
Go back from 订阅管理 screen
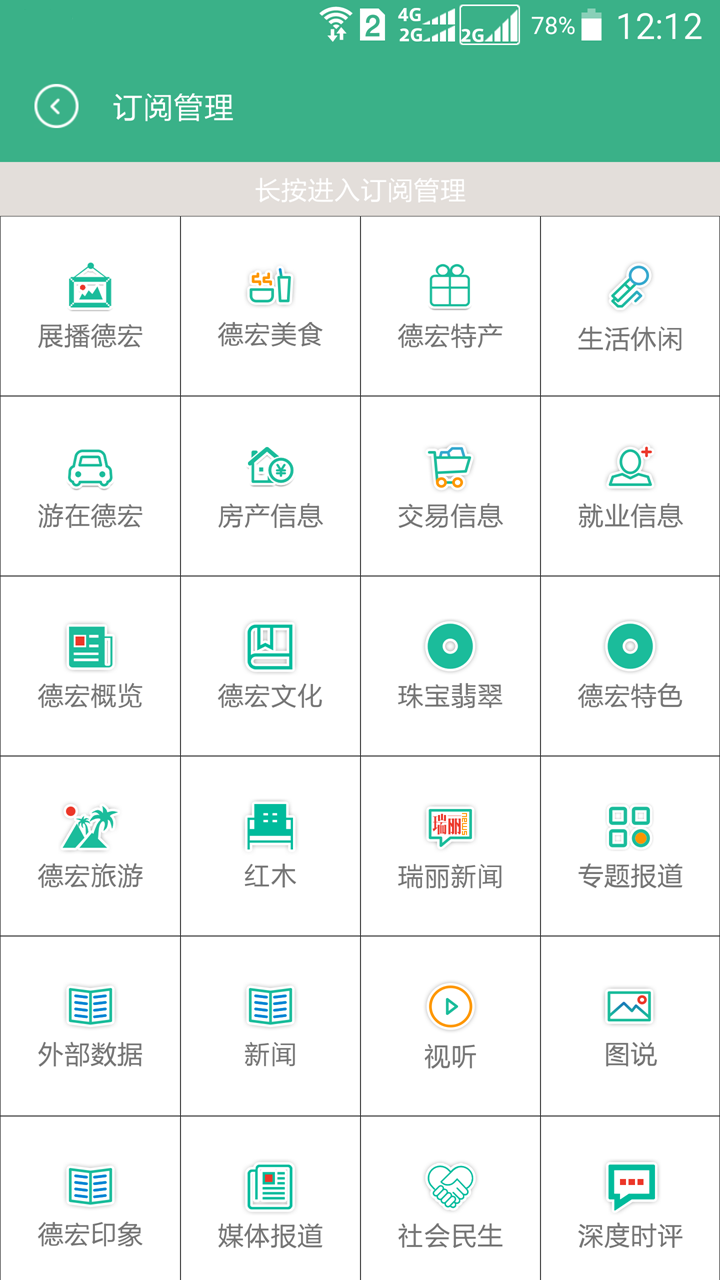click(56, 107)
